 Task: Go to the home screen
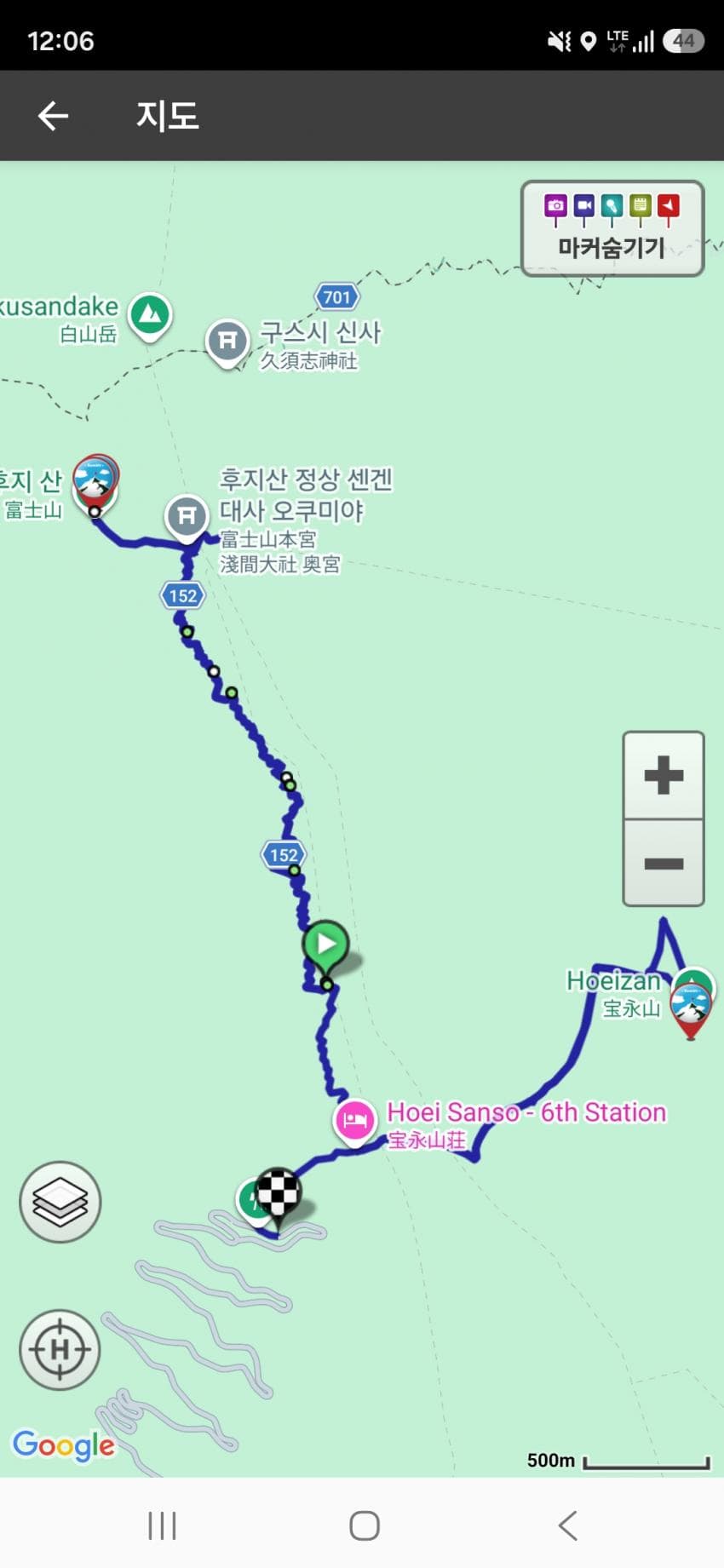pyautogui.click(x=365, y=1525)
